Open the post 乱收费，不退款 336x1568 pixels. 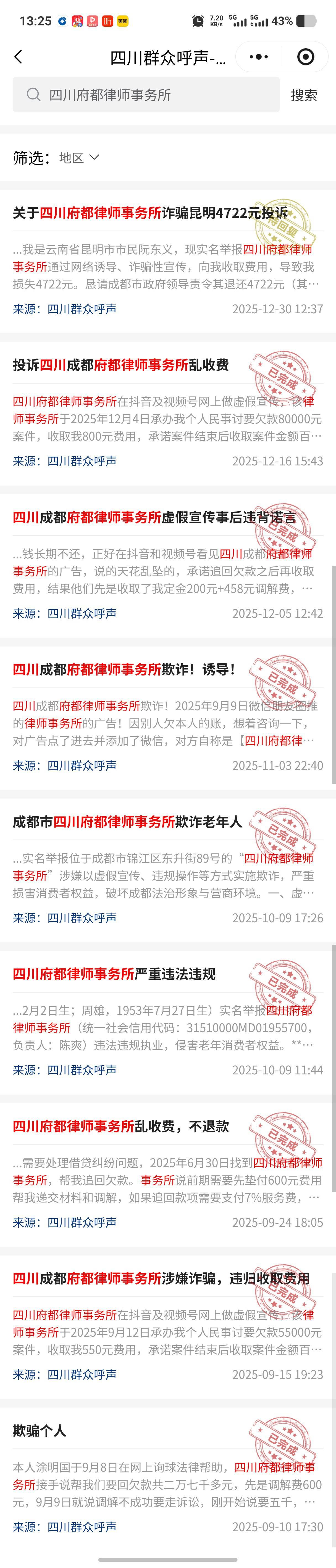(121, 1126)
